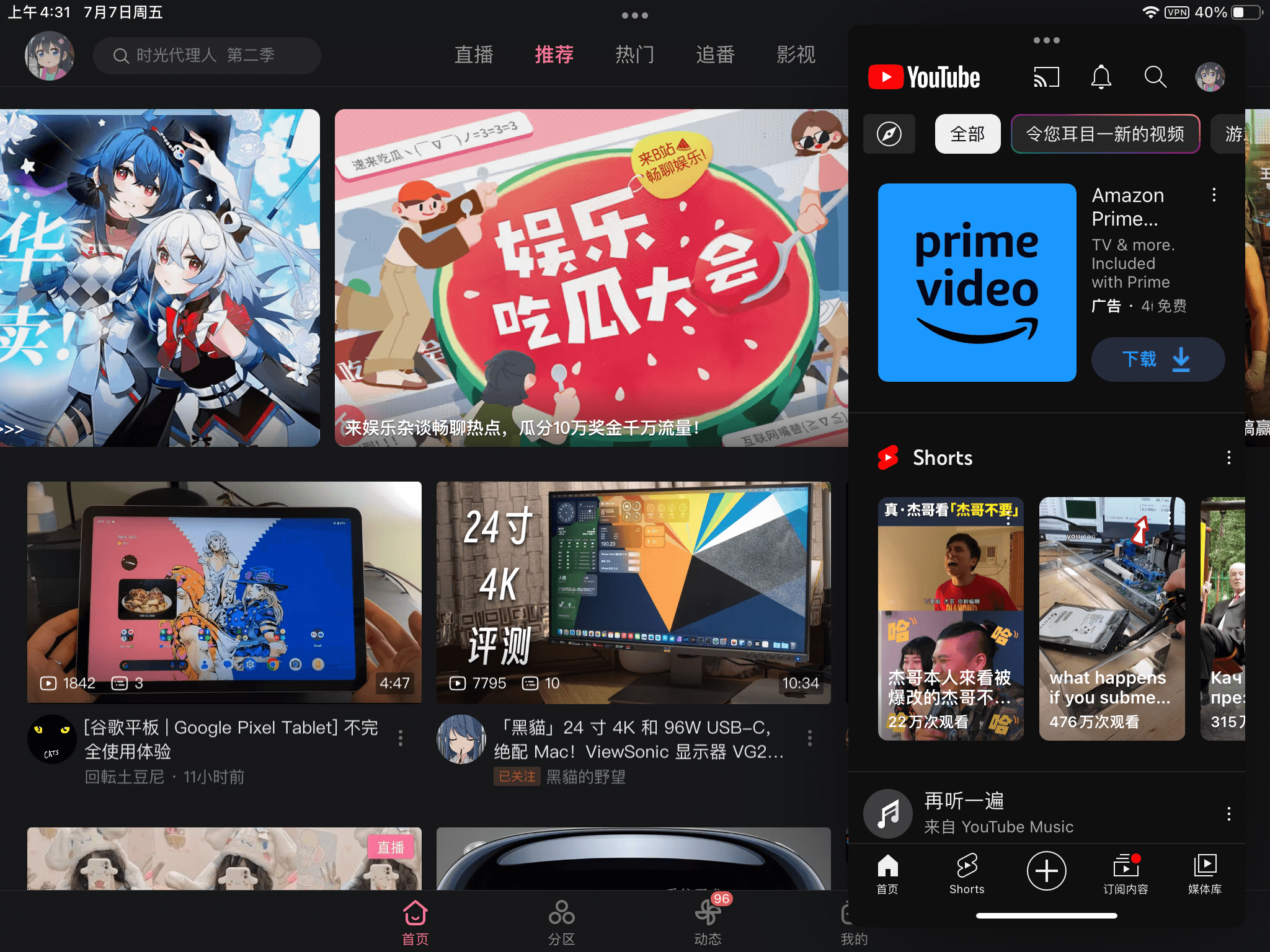This screenshot has width=1270, height=952.
Task: Switch to the 直播 tab
Action: (474, 55)
